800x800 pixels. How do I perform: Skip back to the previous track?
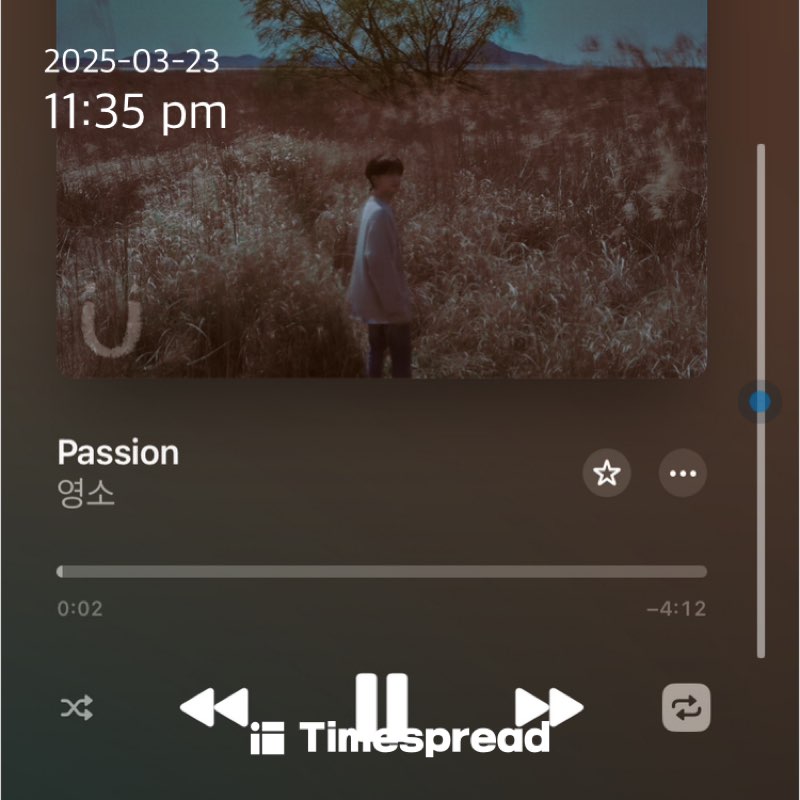pyautogui.click(x=214, y=706)
